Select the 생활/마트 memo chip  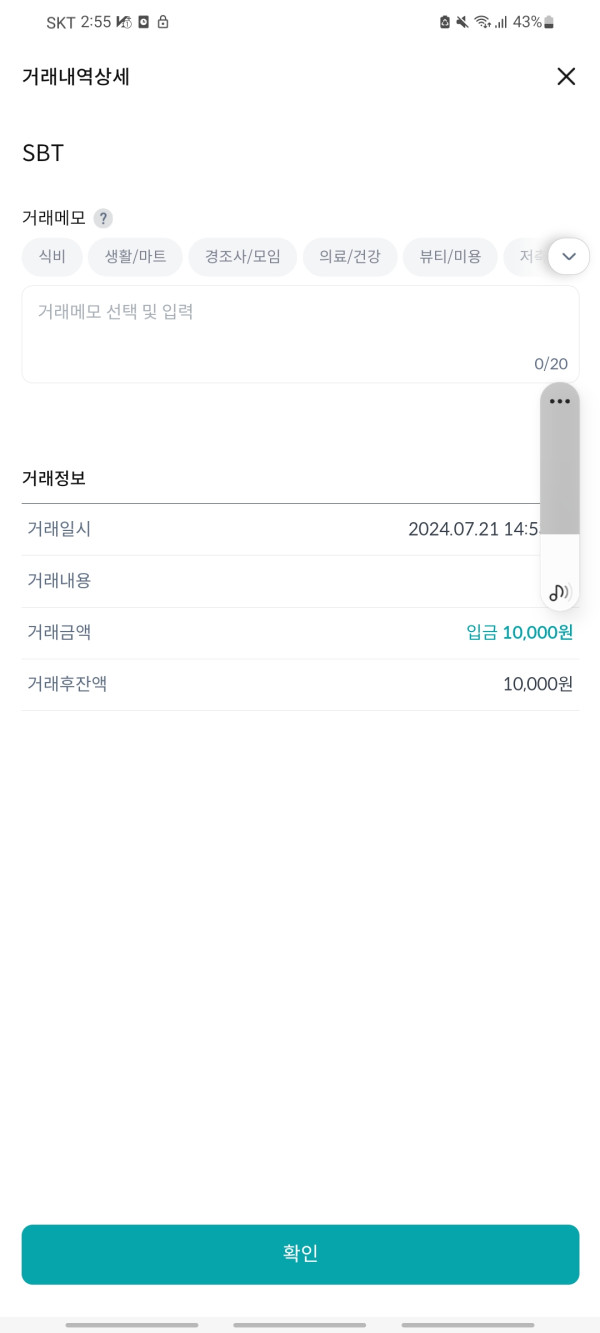(135, 257)
